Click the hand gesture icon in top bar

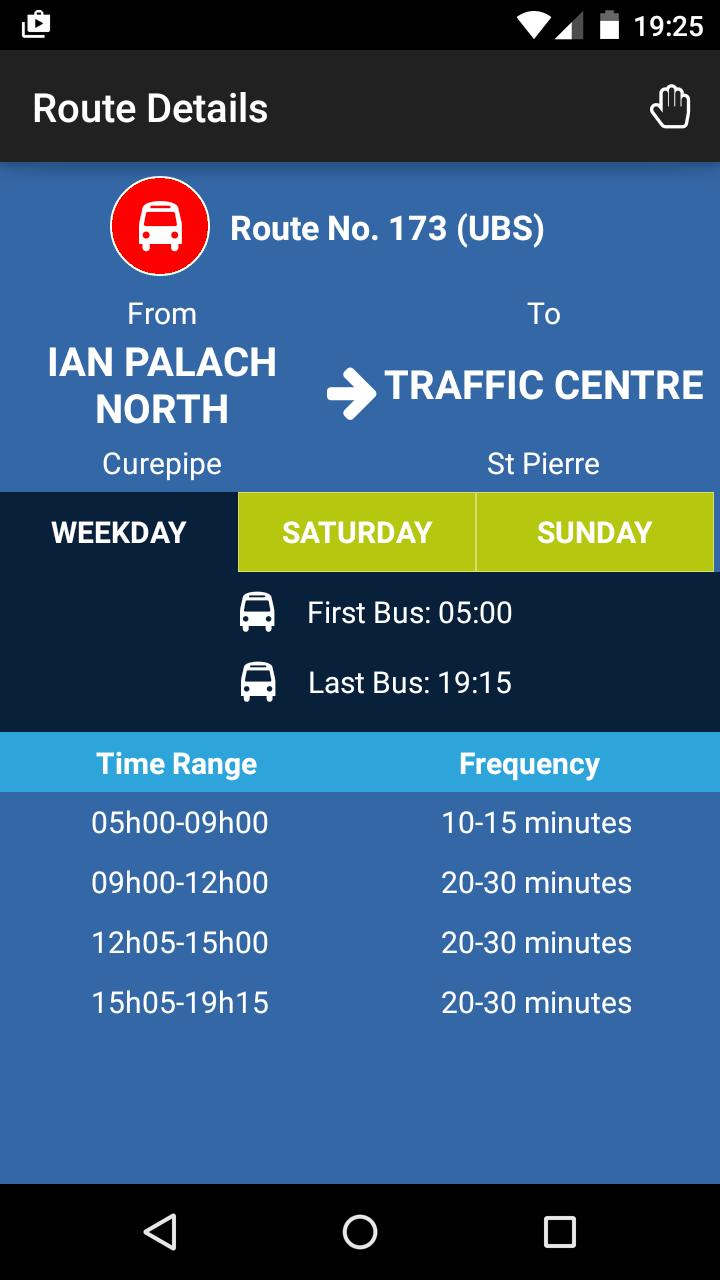point(670,106)
